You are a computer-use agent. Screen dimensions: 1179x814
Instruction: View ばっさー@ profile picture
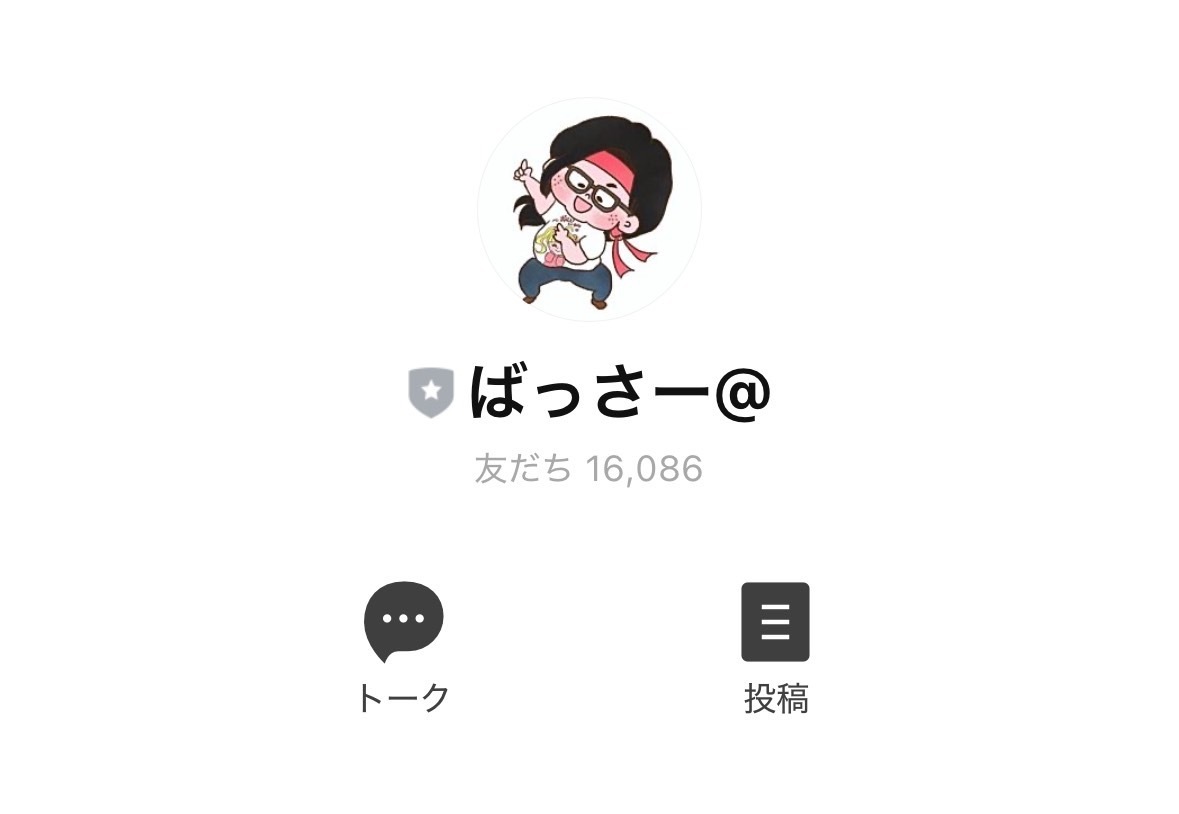(x=589, y=209)
